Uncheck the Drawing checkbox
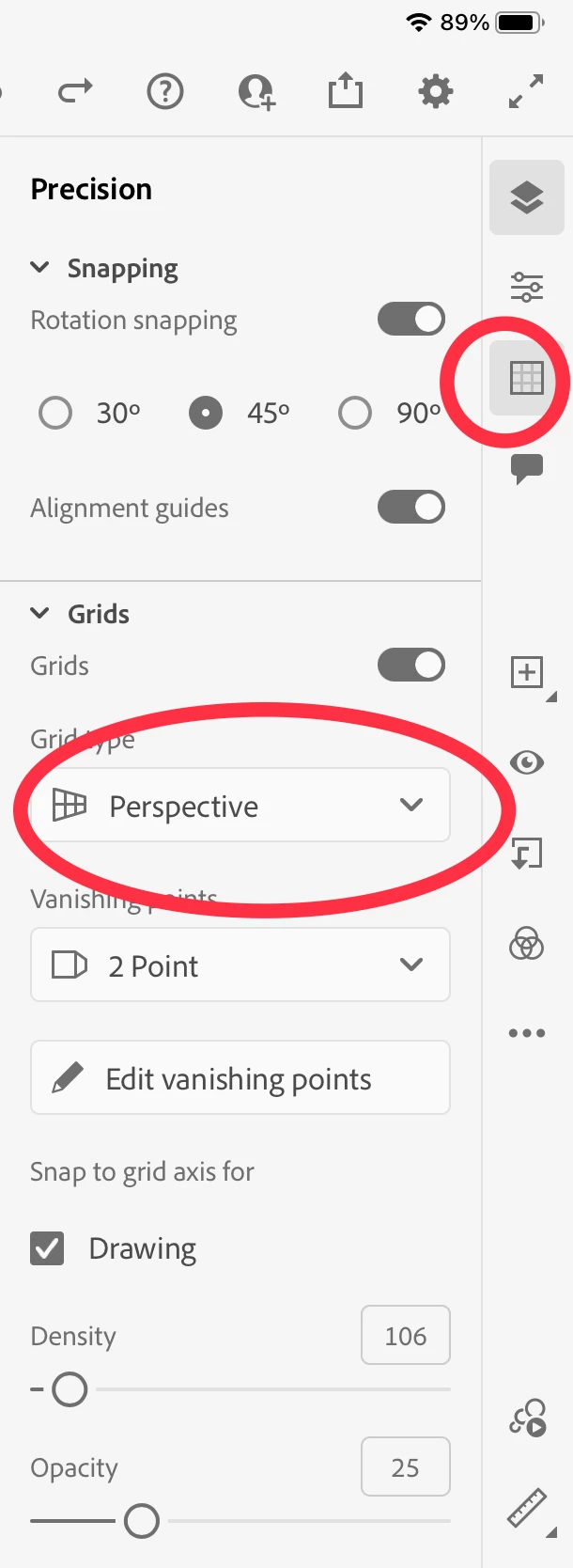The width and height of the screenshot is (573, 1568). tap(47, 1248)
